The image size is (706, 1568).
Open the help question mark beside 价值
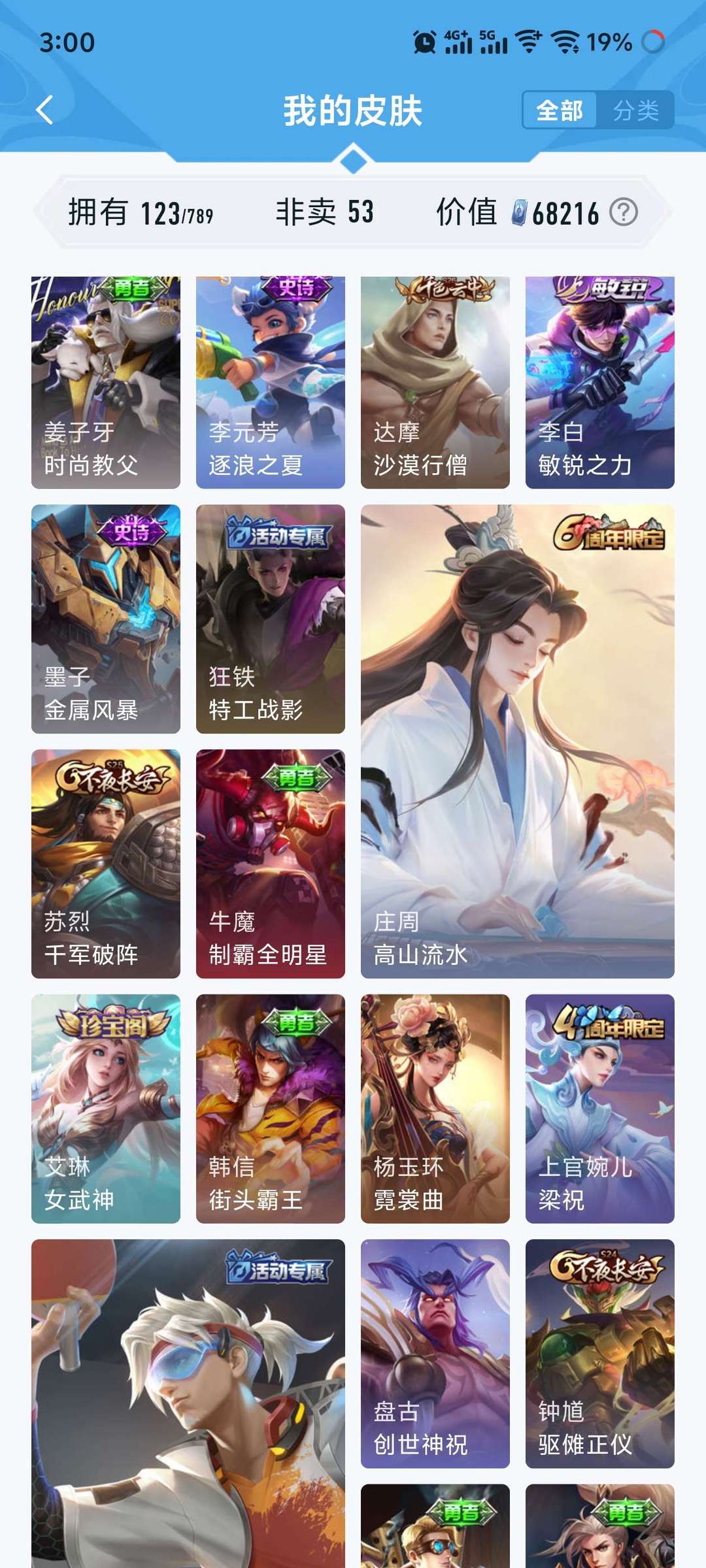click(622, 212)
